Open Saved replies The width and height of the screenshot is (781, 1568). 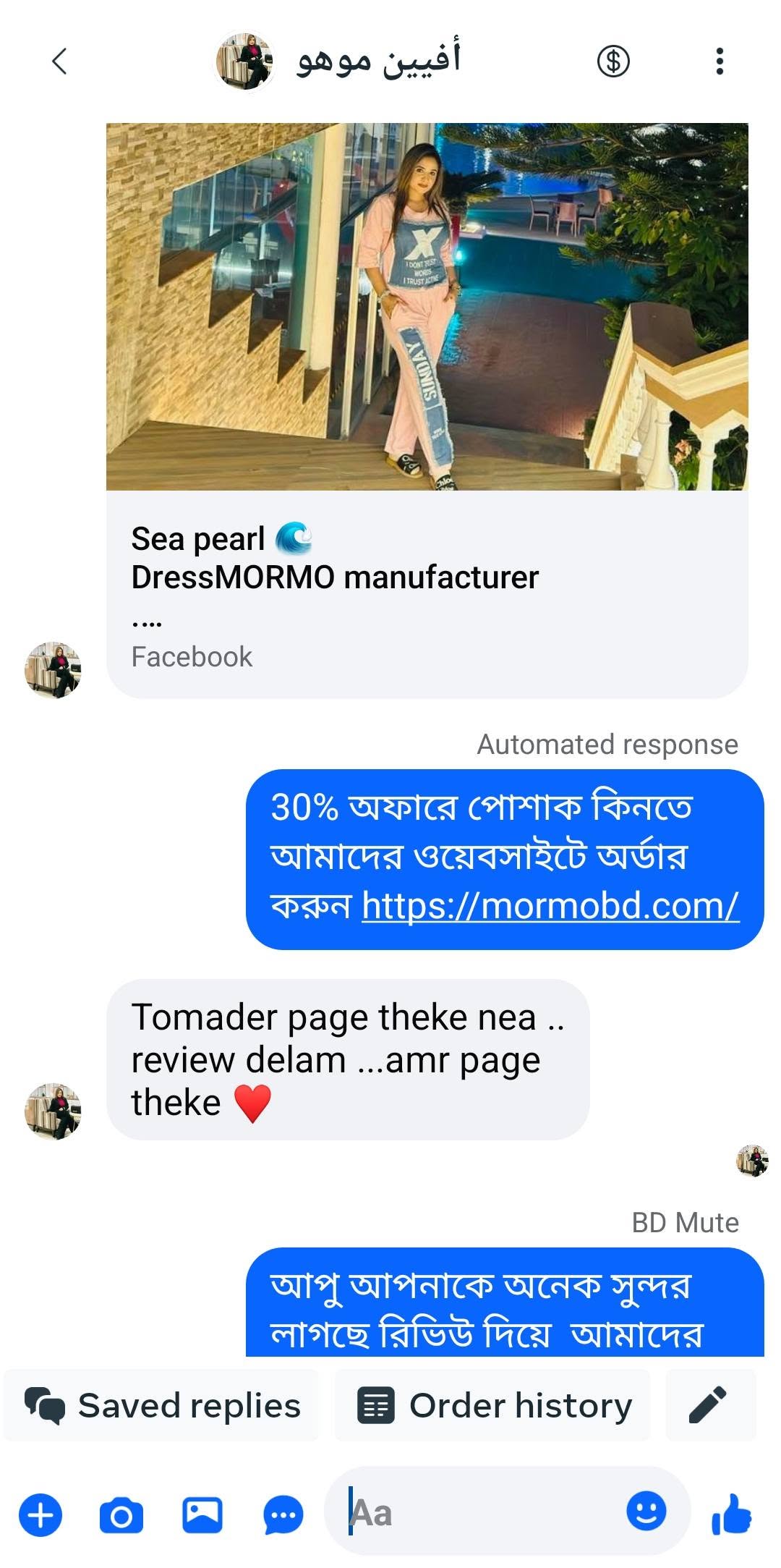(161, 1405)
